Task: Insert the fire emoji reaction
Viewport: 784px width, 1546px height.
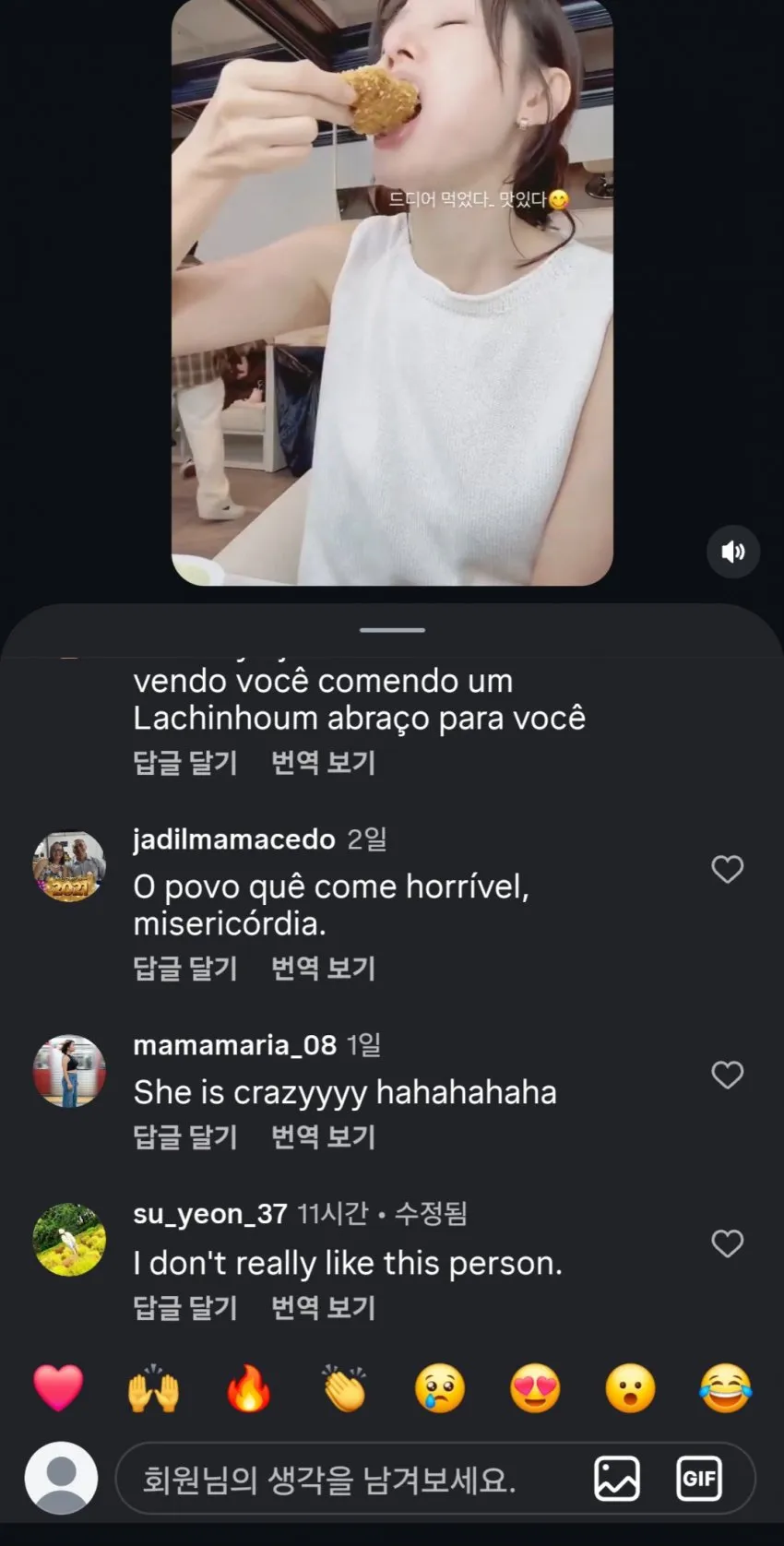Action: click(249, 1387)
